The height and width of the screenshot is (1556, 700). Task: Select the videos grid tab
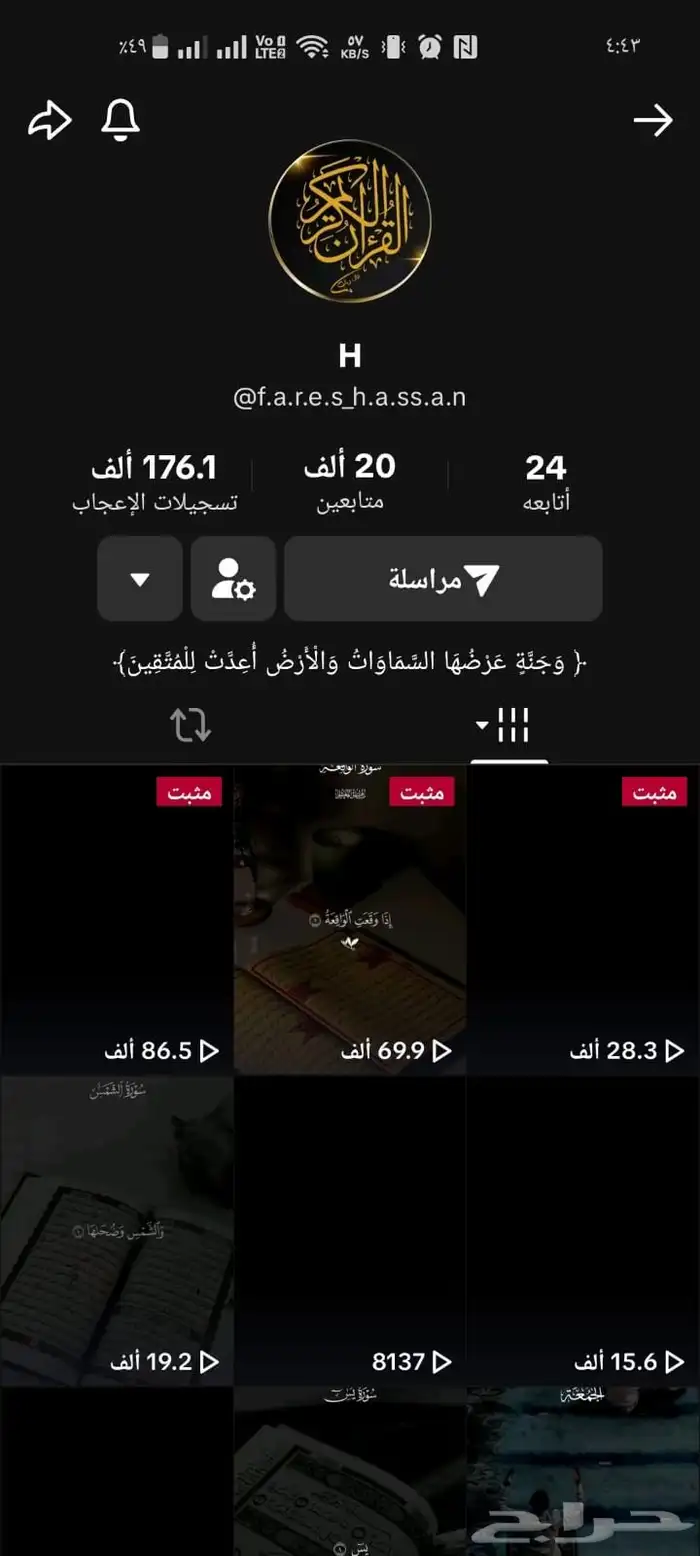pyautogui.click(x=509, y=725)
